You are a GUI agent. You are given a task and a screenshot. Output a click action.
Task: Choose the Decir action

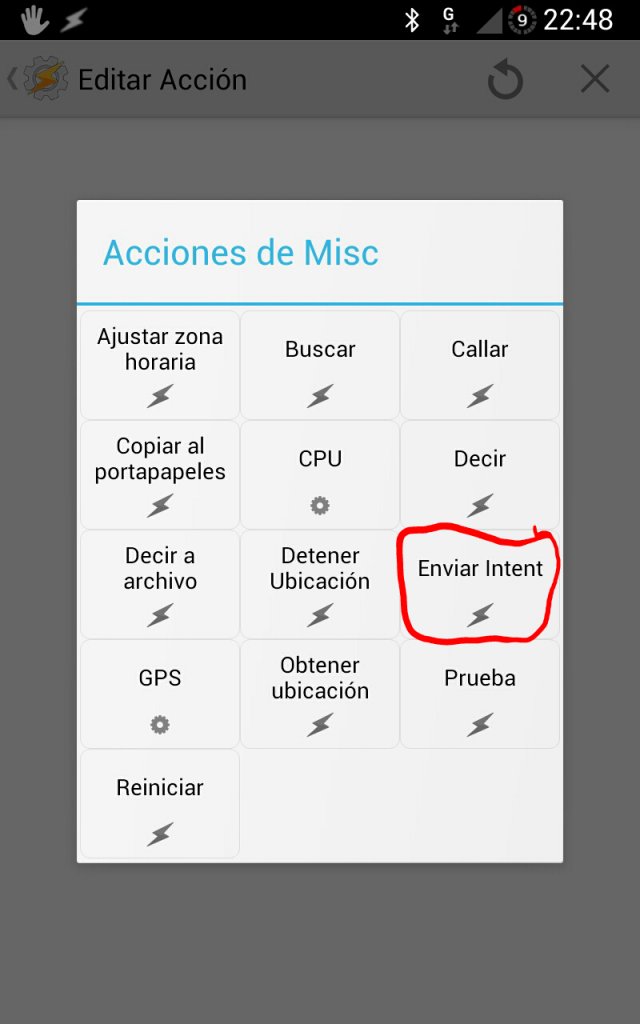click(x=480, y=475)
